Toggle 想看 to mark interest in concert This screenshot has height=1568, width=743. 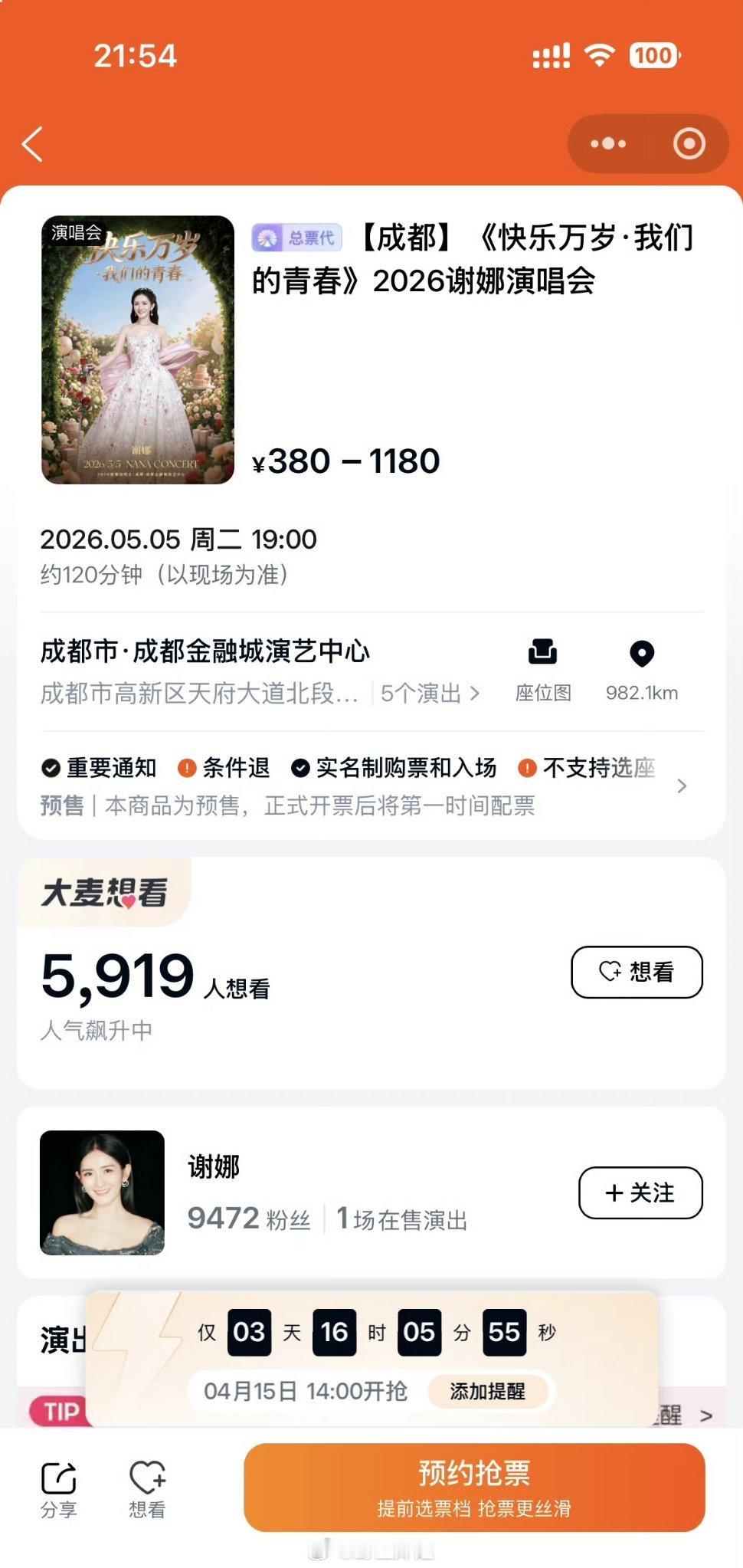(x=637, y=971)
